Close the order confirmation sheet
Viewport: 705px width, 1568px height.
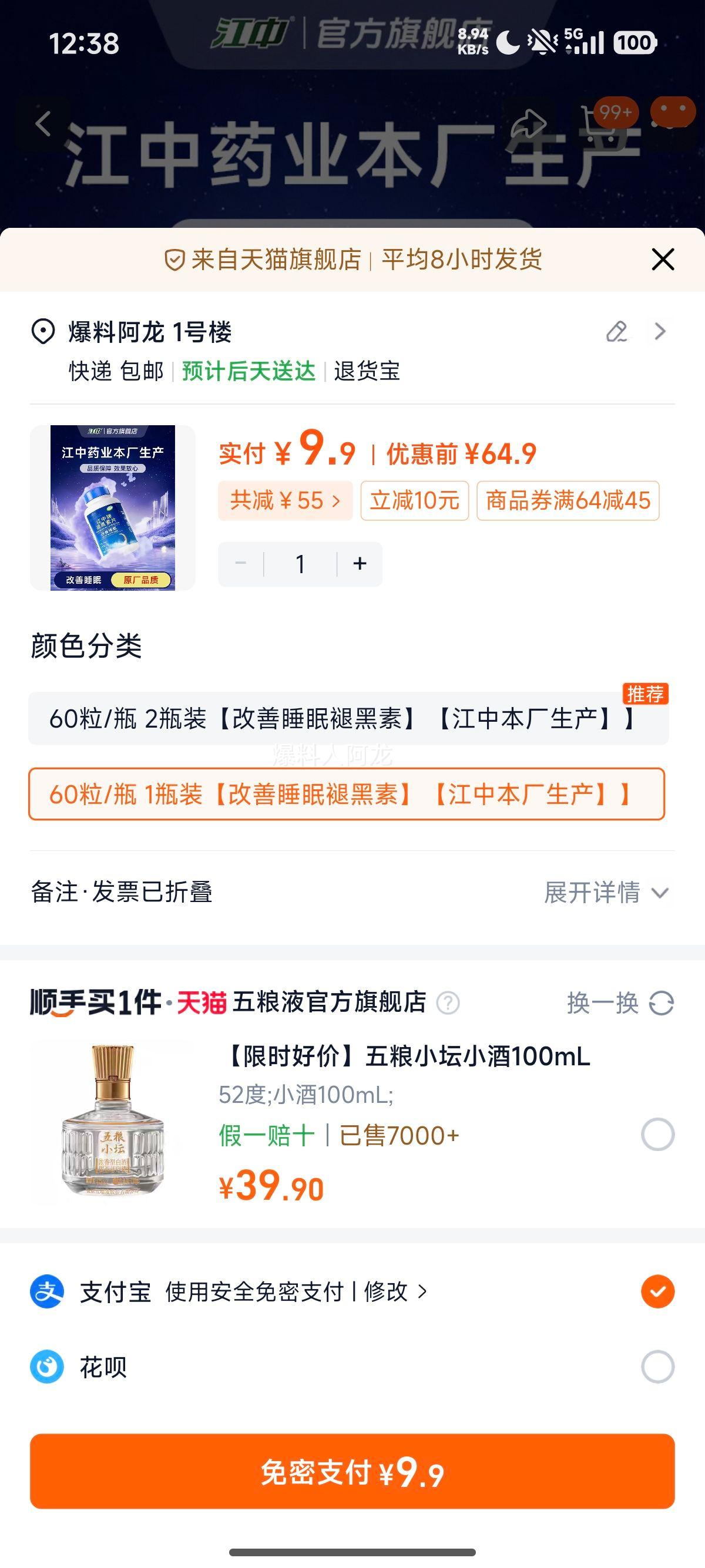point(662,260)
